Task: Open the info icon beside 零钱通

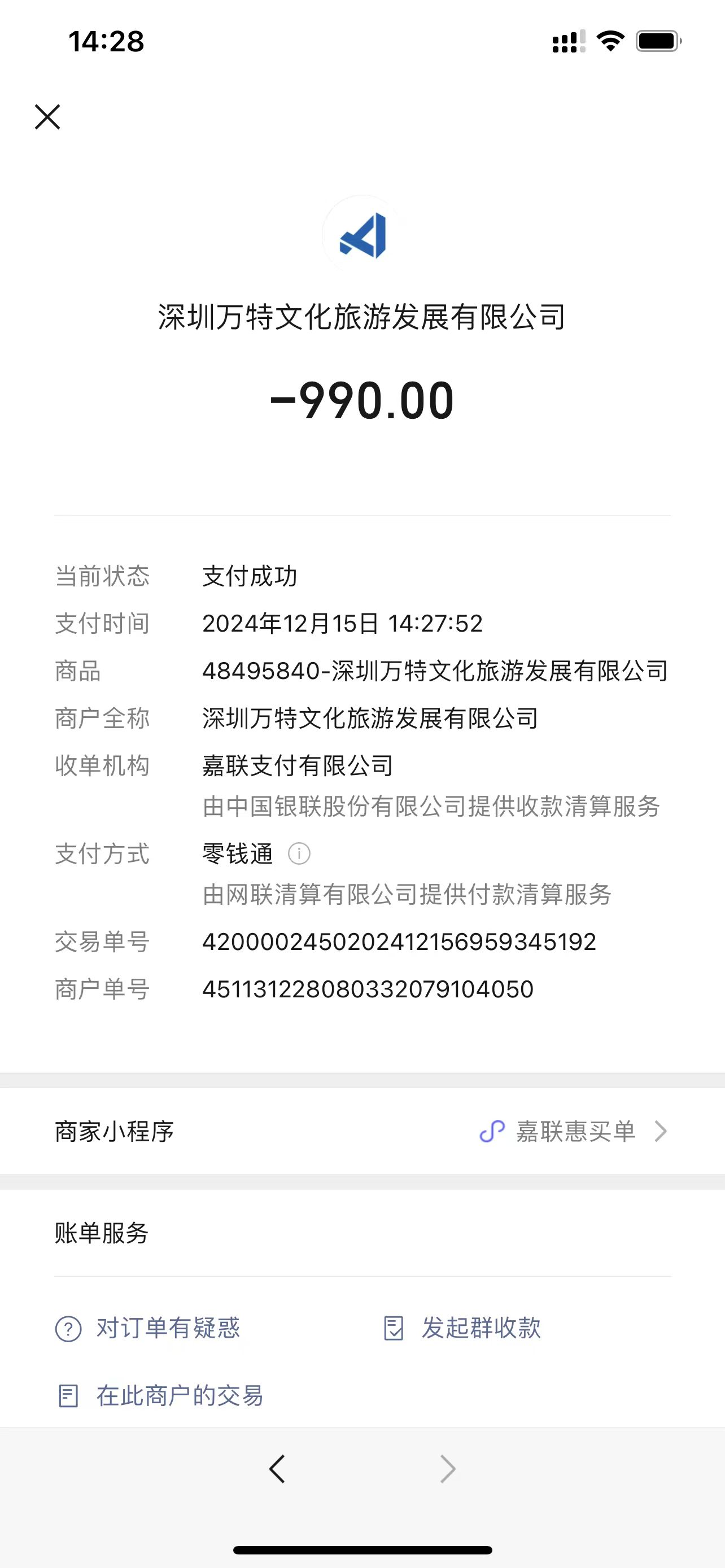Action: tap(299, 853)
